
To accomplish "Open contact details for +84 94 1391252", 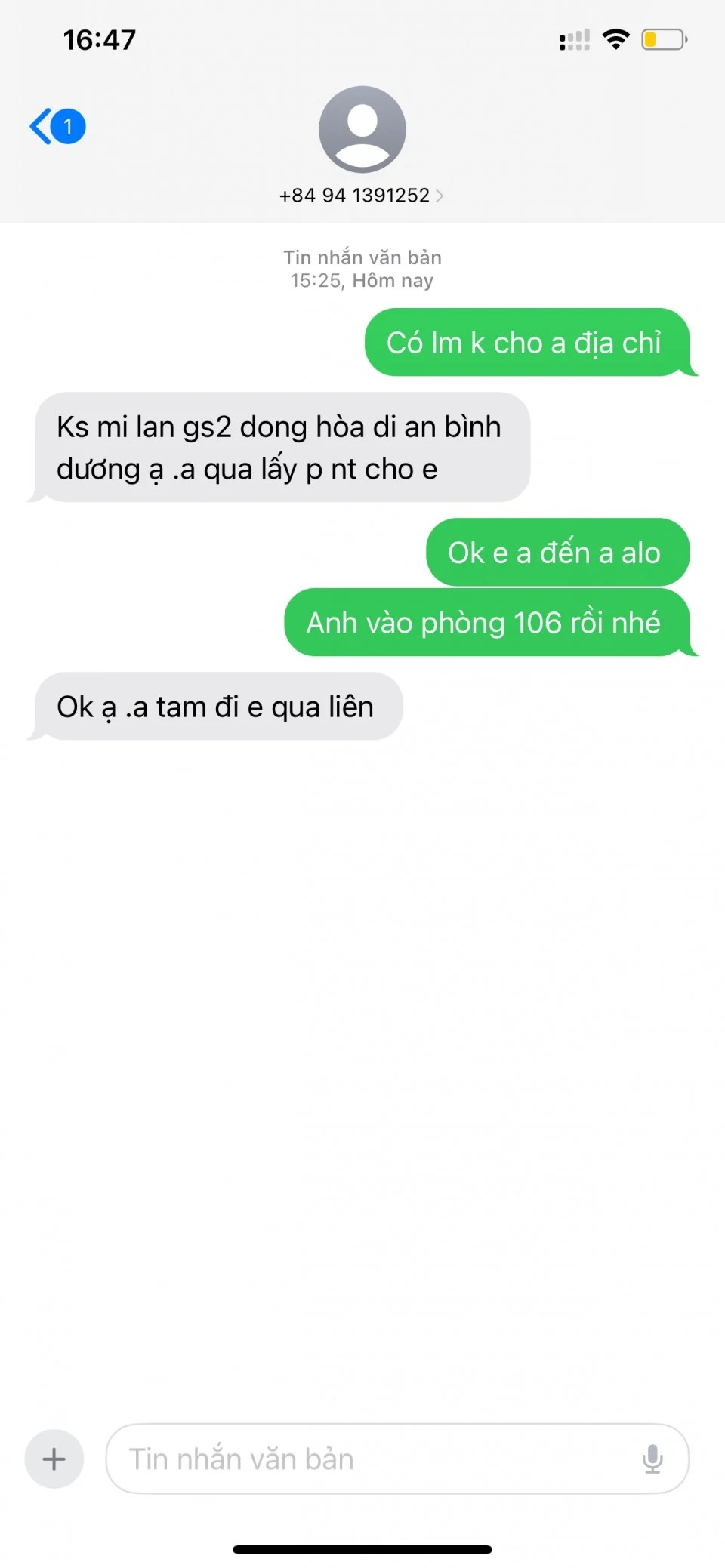I will (x=362, y=196).
